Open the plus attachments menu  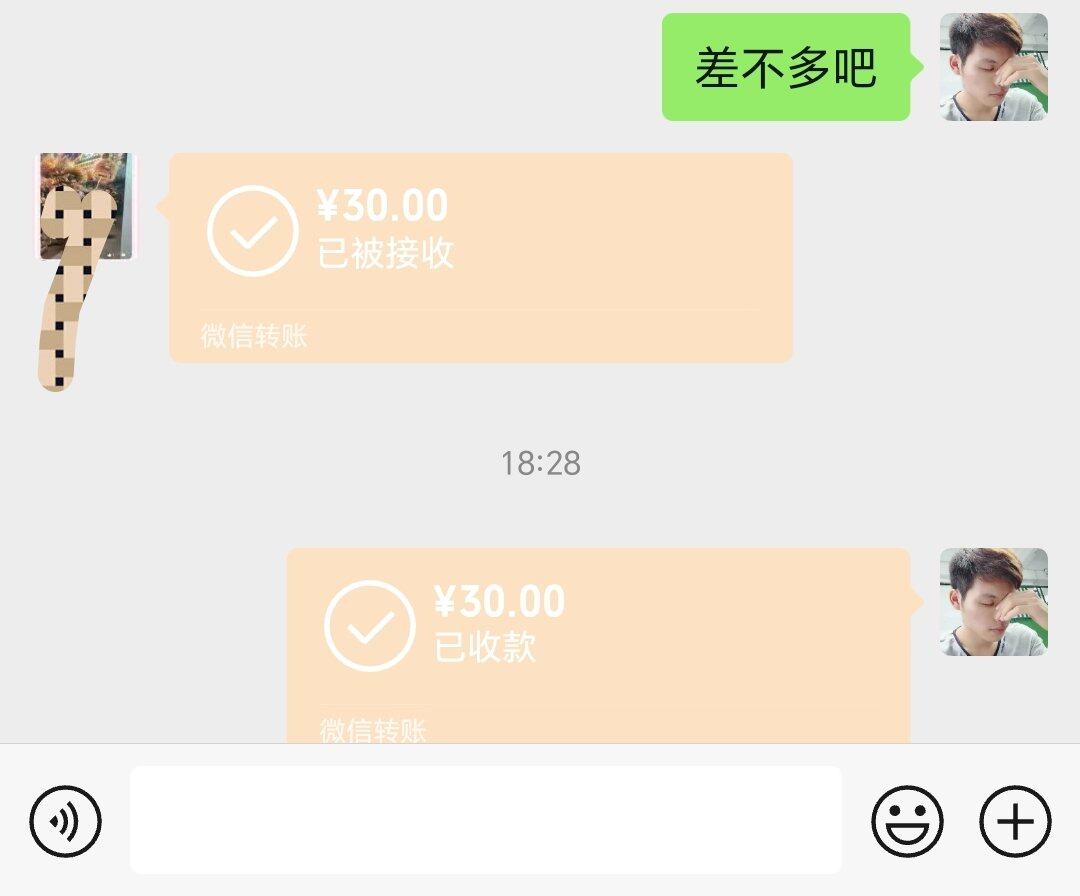[x=1015, y=822]
